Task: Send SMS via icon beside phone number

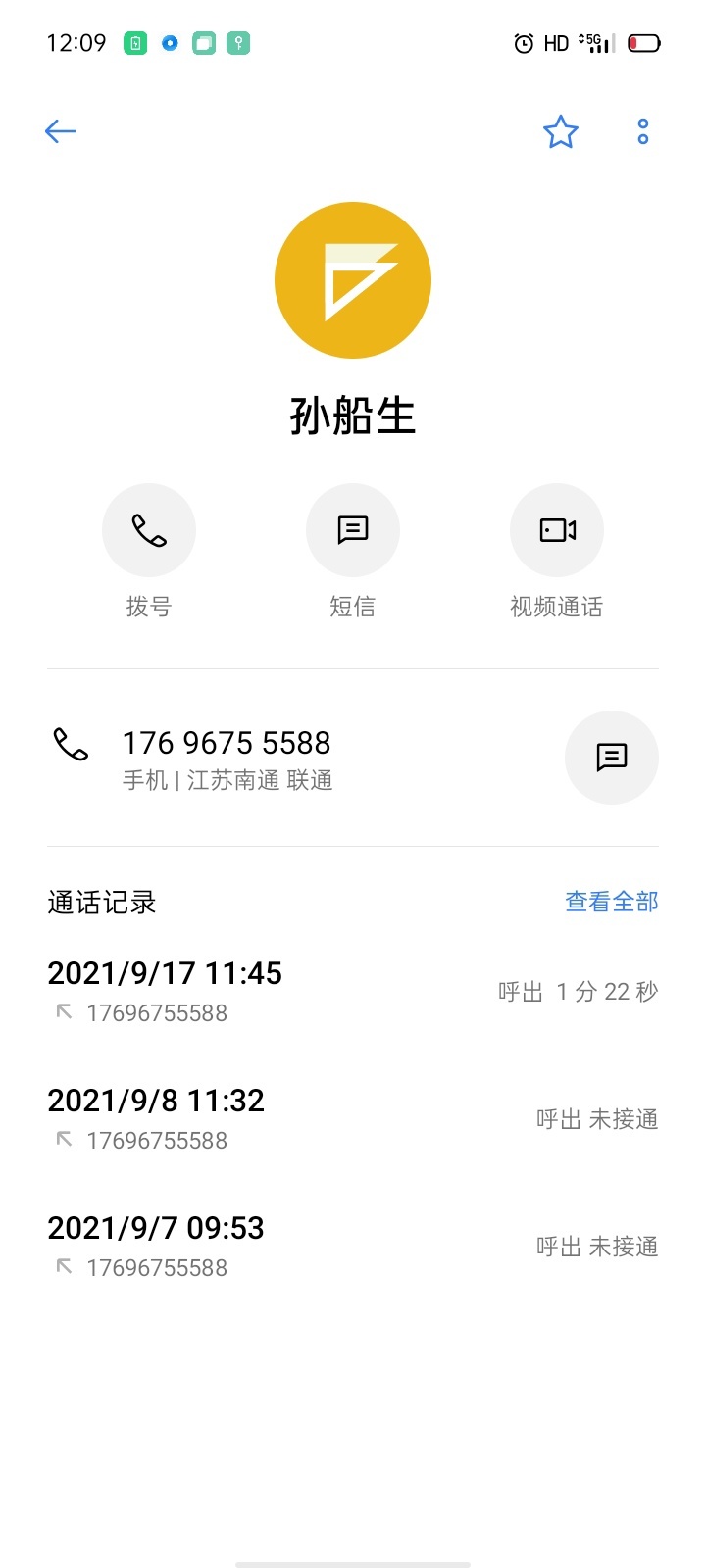Action: pyautogui.click(x=612, y=758)
